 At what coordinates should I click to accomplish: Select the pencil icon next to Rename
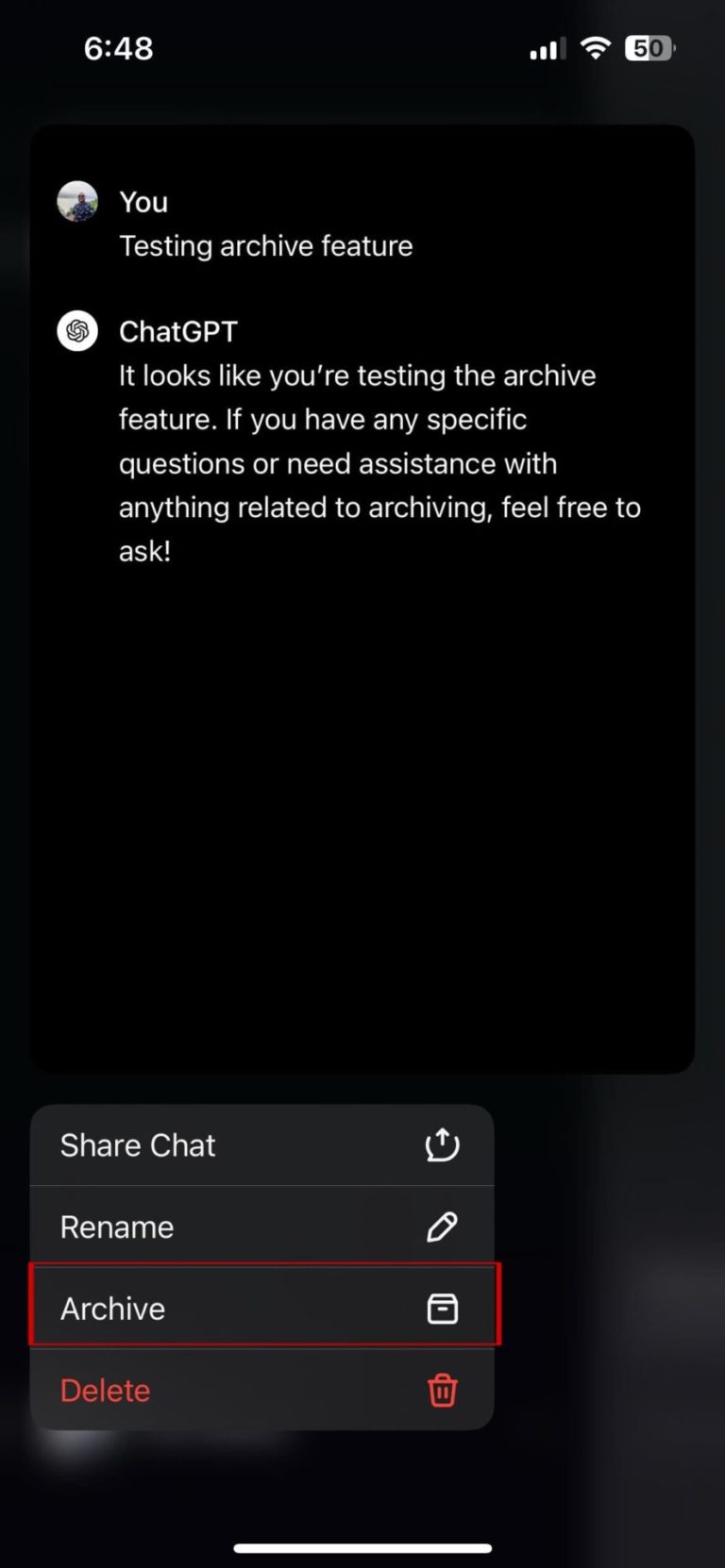[442, 1226]
